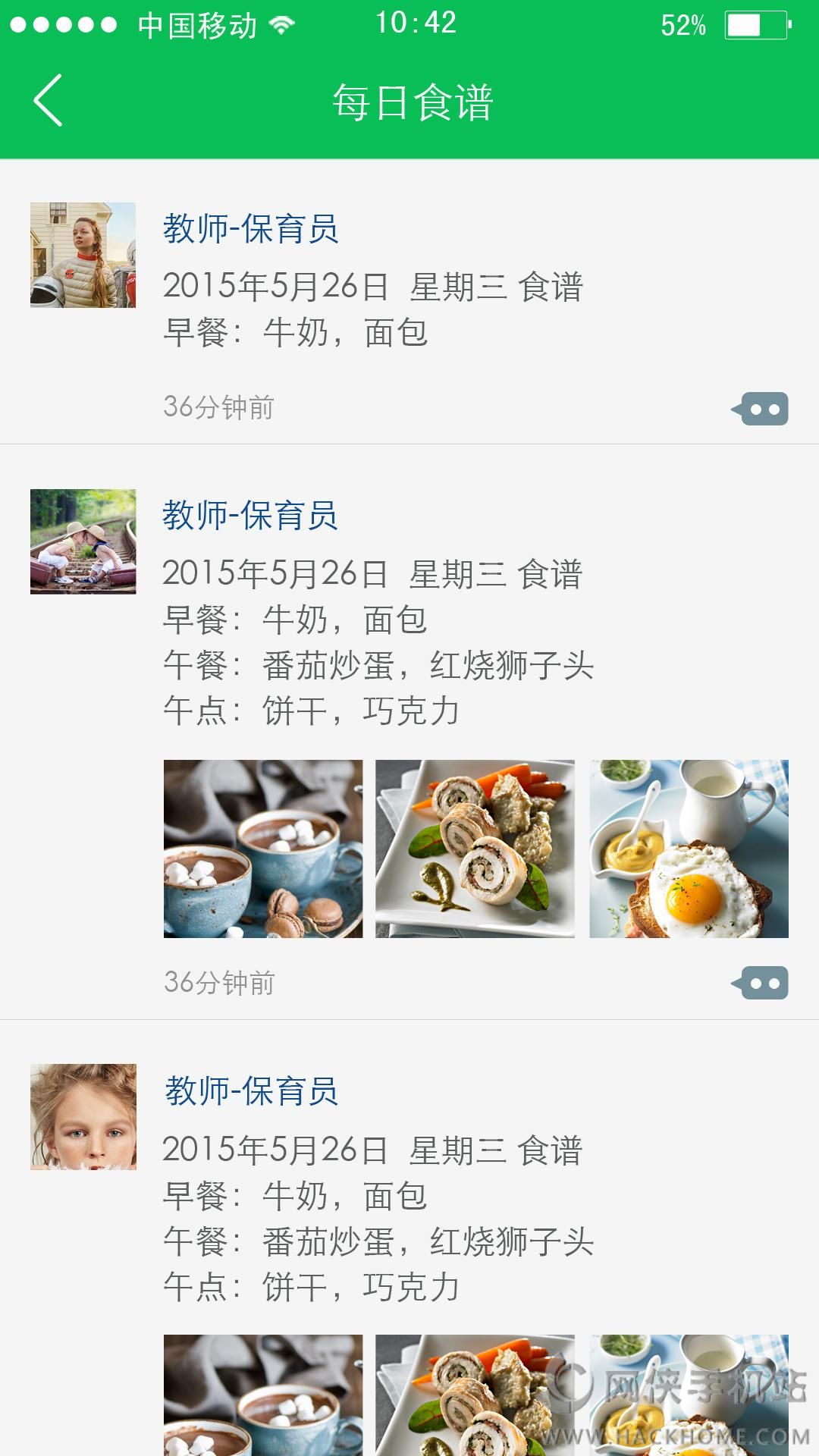The image size is (819, 1456).
Task: View the hot chocolate photo in the second post
Action: pyautogui.click(x=263, y=849)
